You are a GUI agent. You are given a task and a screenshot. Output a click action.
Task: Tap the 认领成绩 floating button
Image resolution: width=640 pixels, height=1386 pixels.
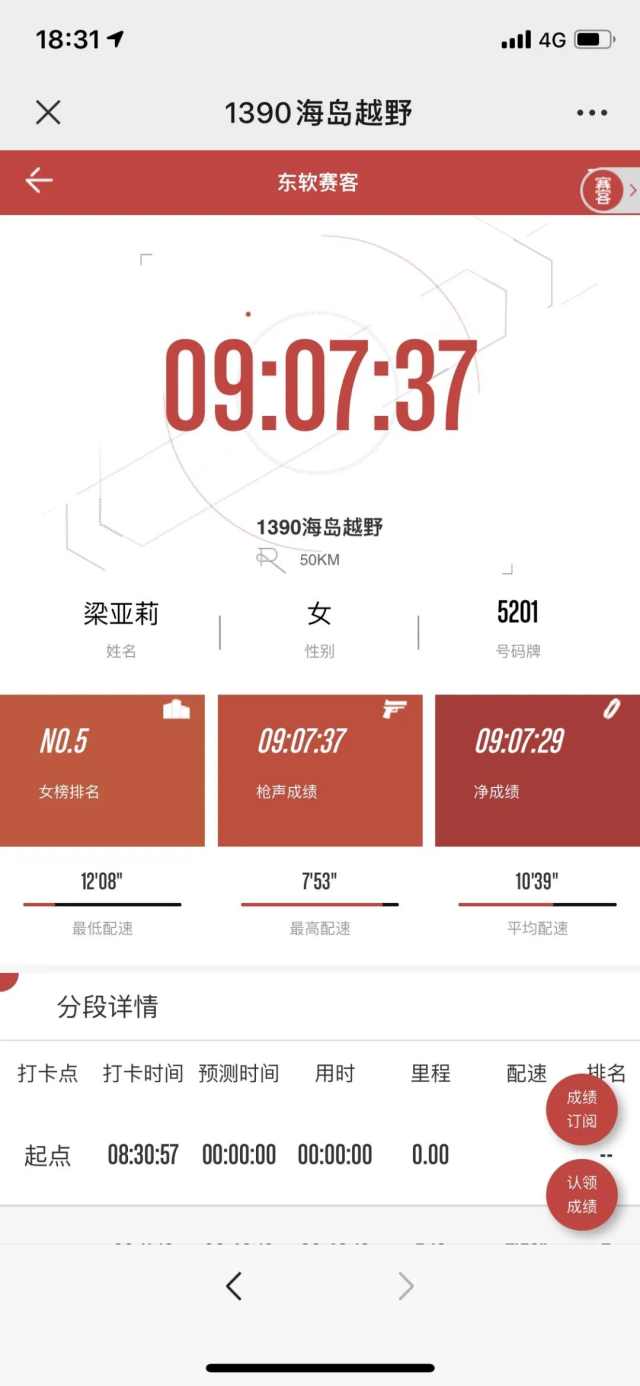pos(582,1194)
